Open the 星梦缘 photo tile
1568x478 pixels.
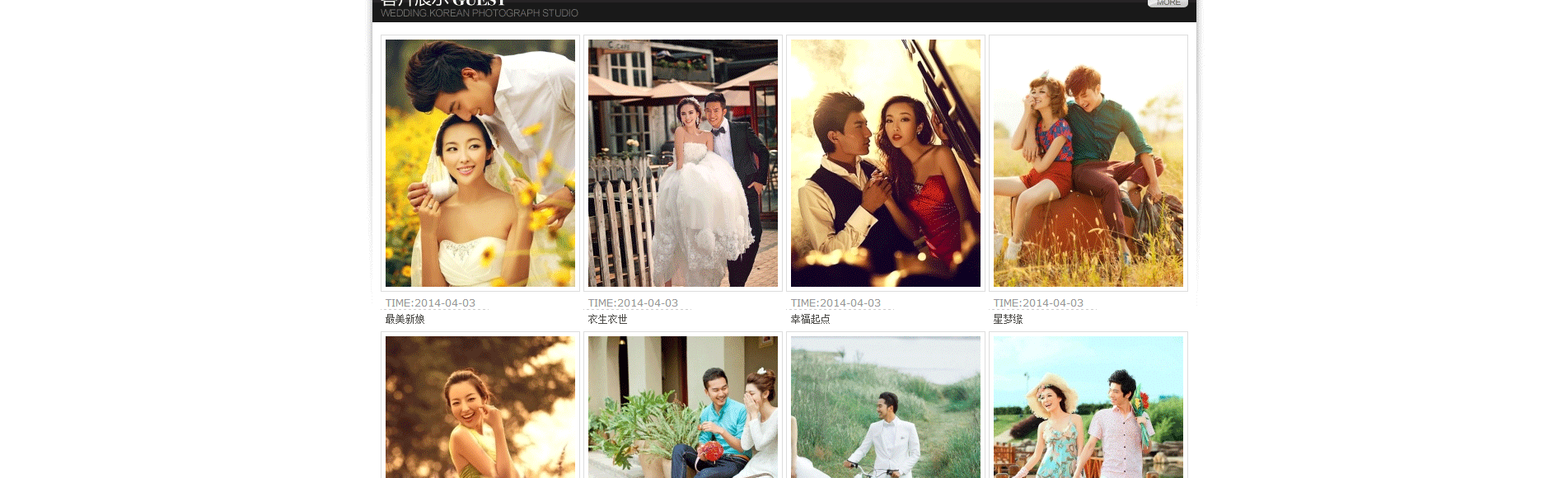click(x=1088, y=163)
